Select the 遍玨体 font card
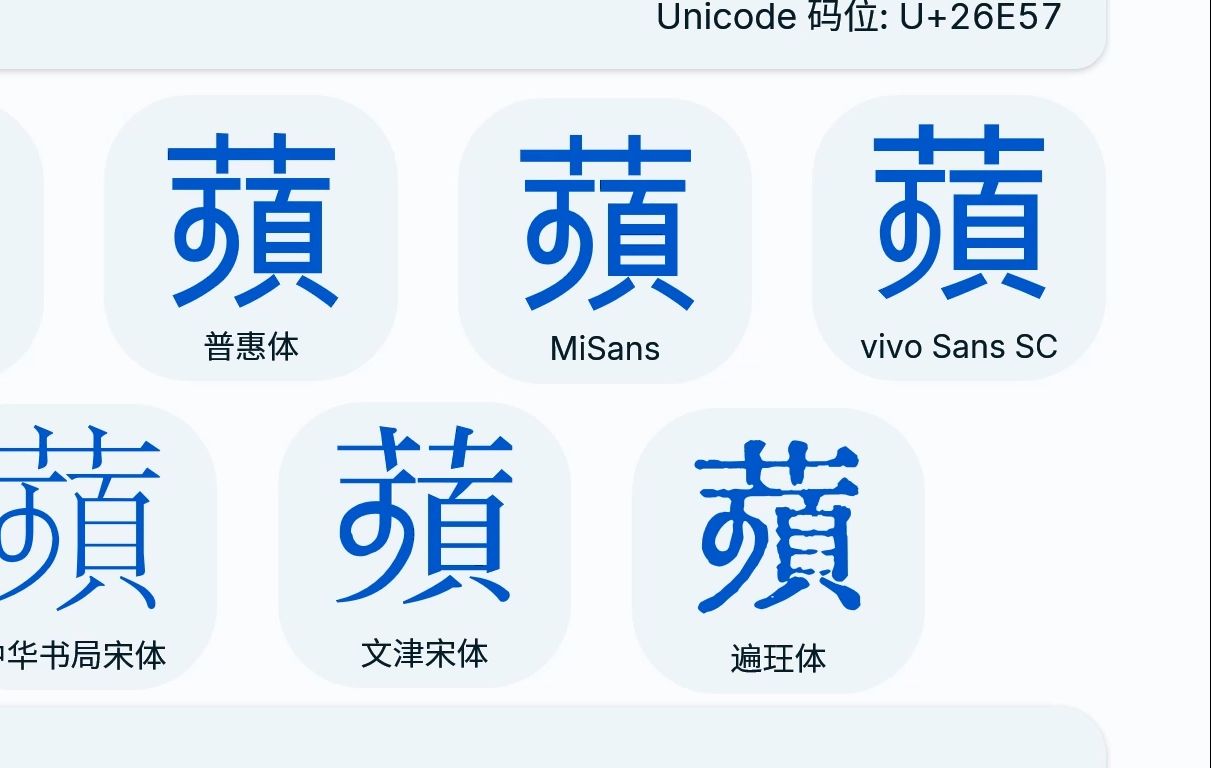The image size is (1211, 768). coord(777,550)
